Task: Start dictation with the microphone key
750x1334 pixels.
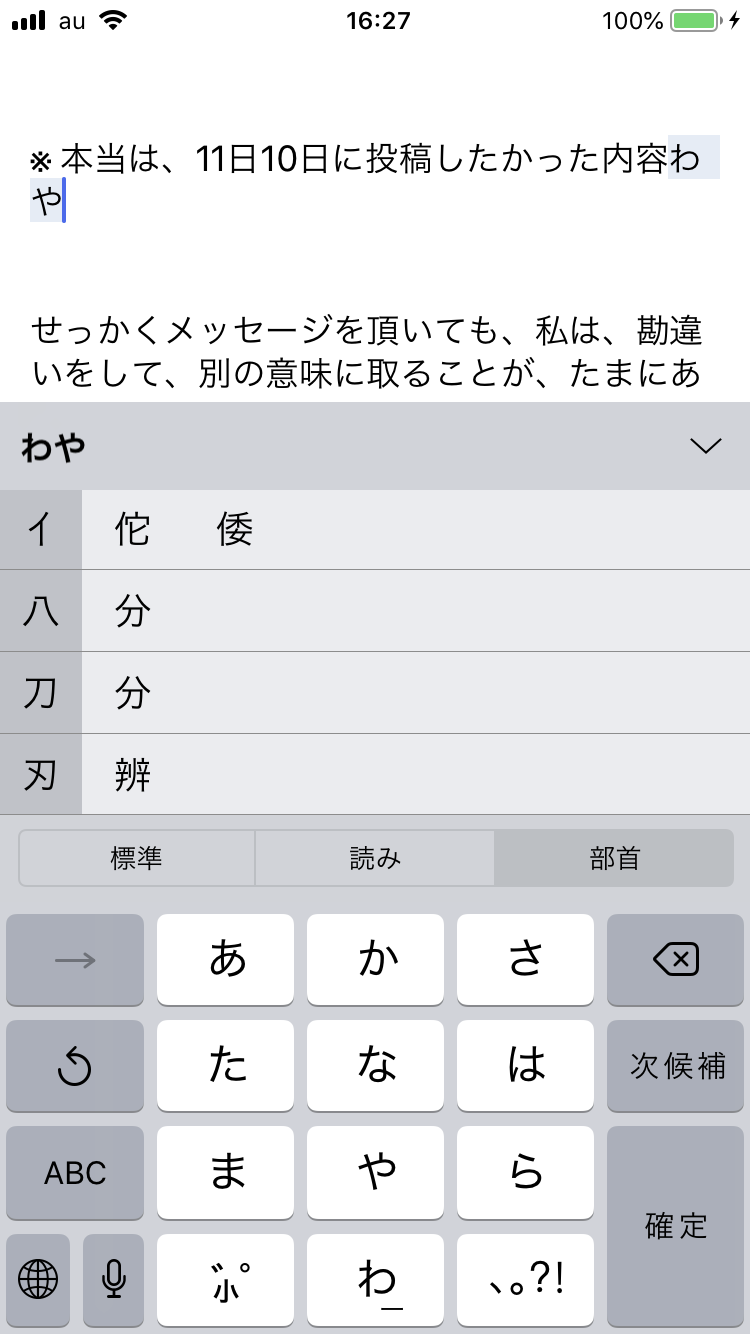Action: (114, 1278)
